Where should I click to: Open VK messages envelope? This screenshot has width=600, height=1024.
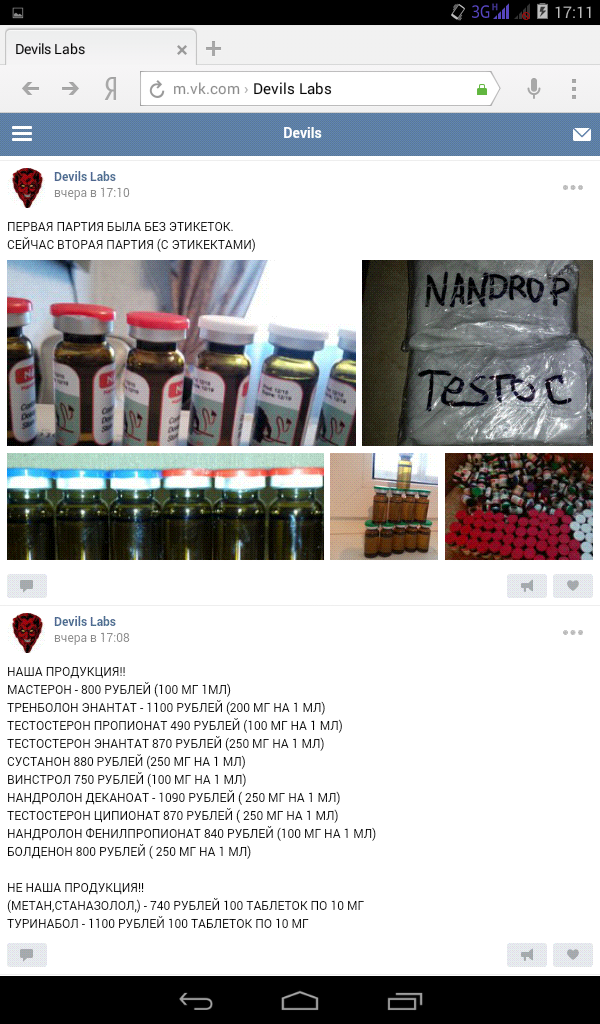[581, 134]
